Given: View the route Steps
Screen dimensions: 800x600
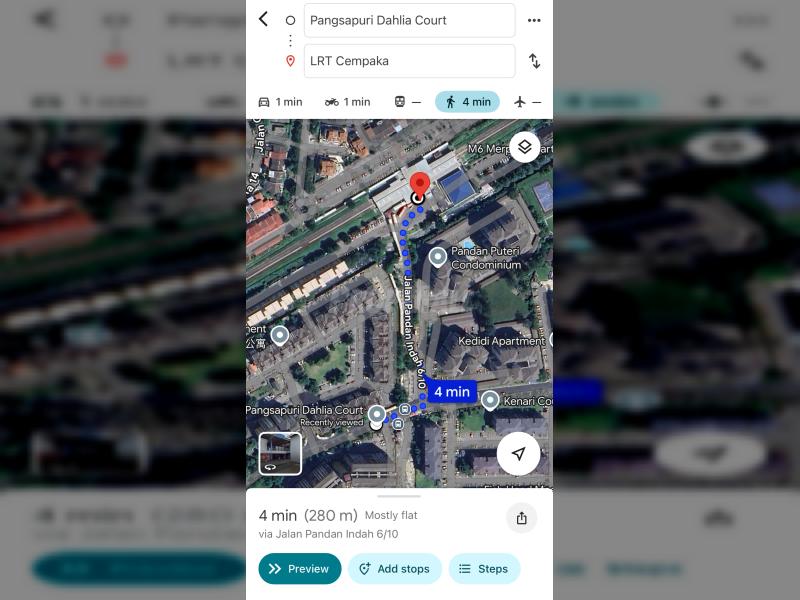Looking at the screenshot, I should (x=484, y=569).
